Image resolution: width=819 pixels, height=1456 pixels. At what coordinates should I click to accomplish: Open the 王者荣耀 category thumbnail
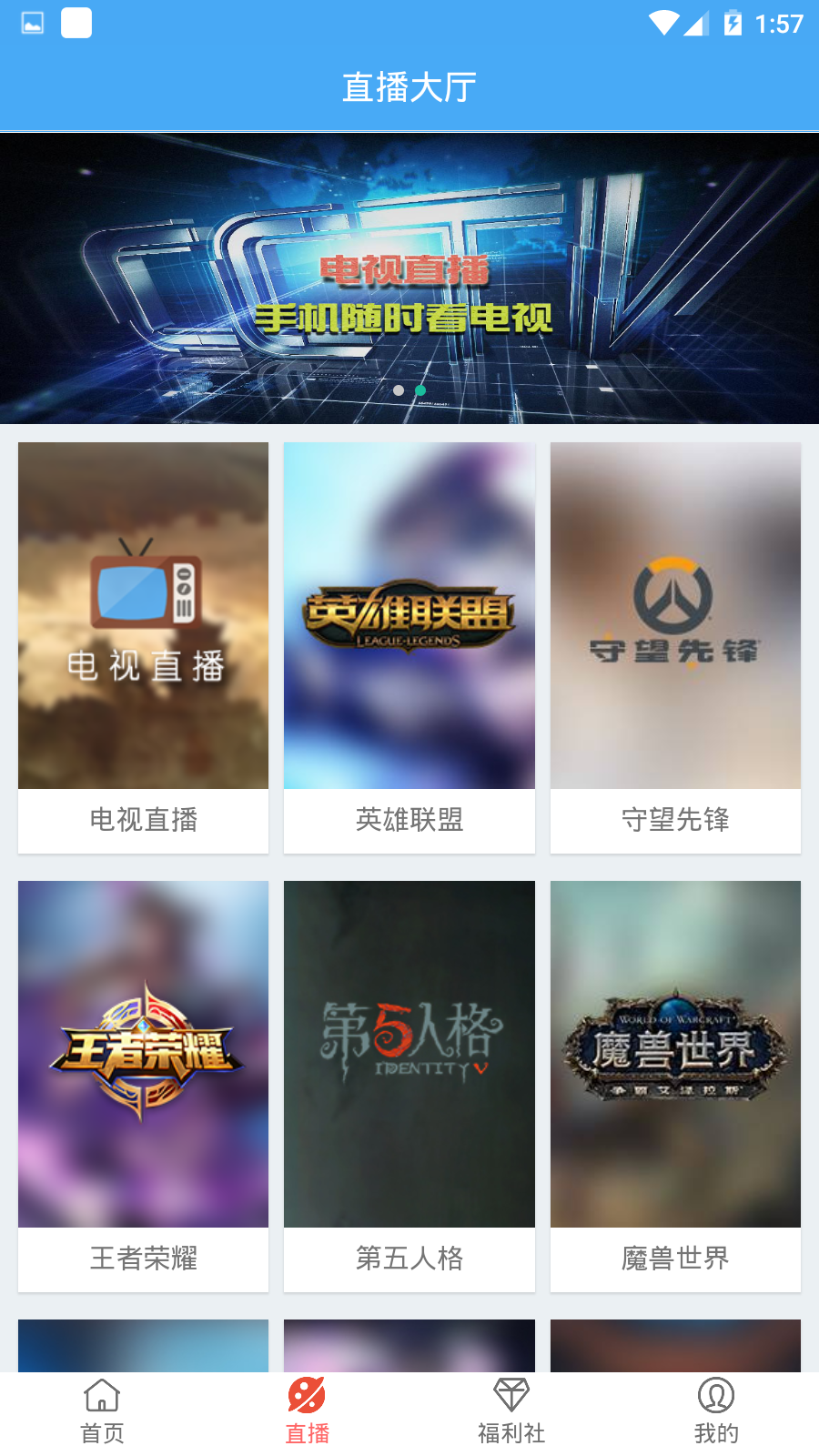[x=142, y=1053]
